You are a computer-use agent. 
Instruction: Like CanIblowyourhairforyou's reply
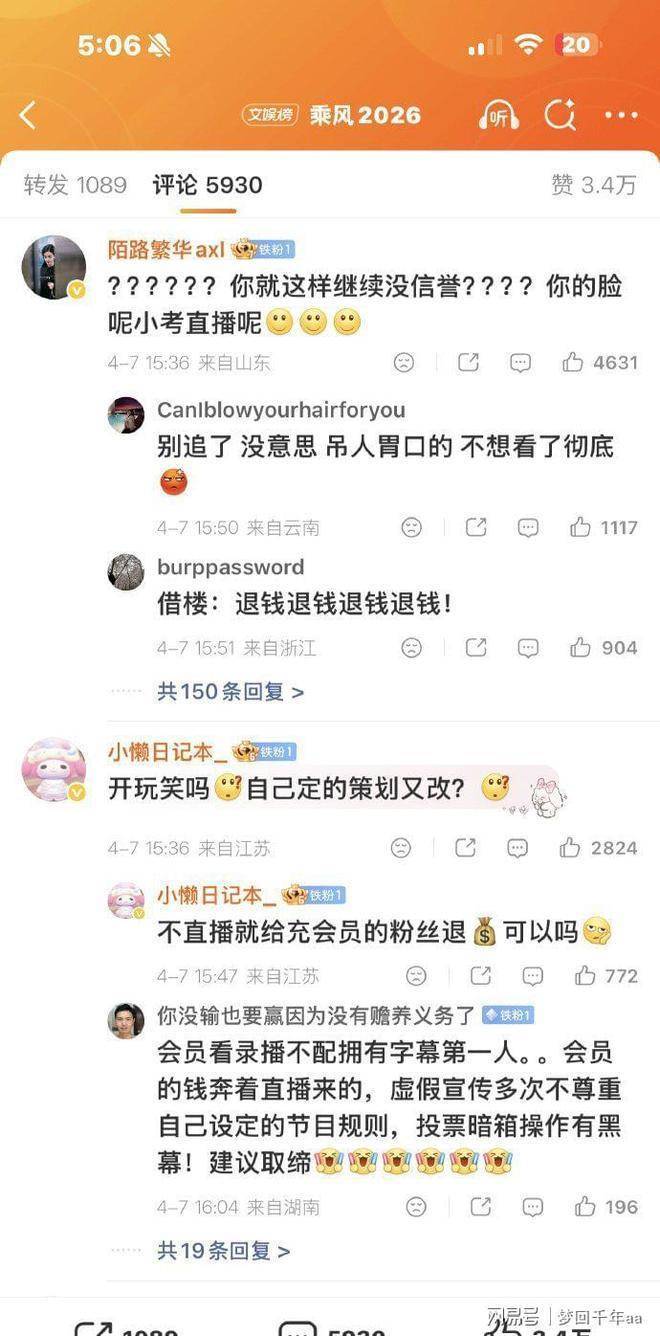coord(603,527)
